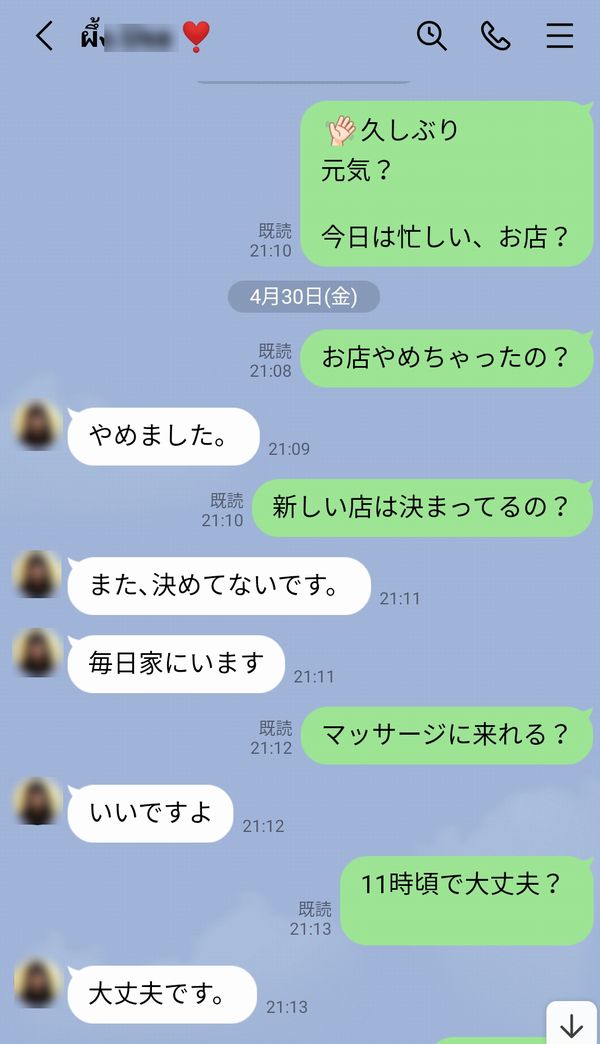Open sender's avatar beside 毎日家にいます
The image size is (600, 1044).
38,653
